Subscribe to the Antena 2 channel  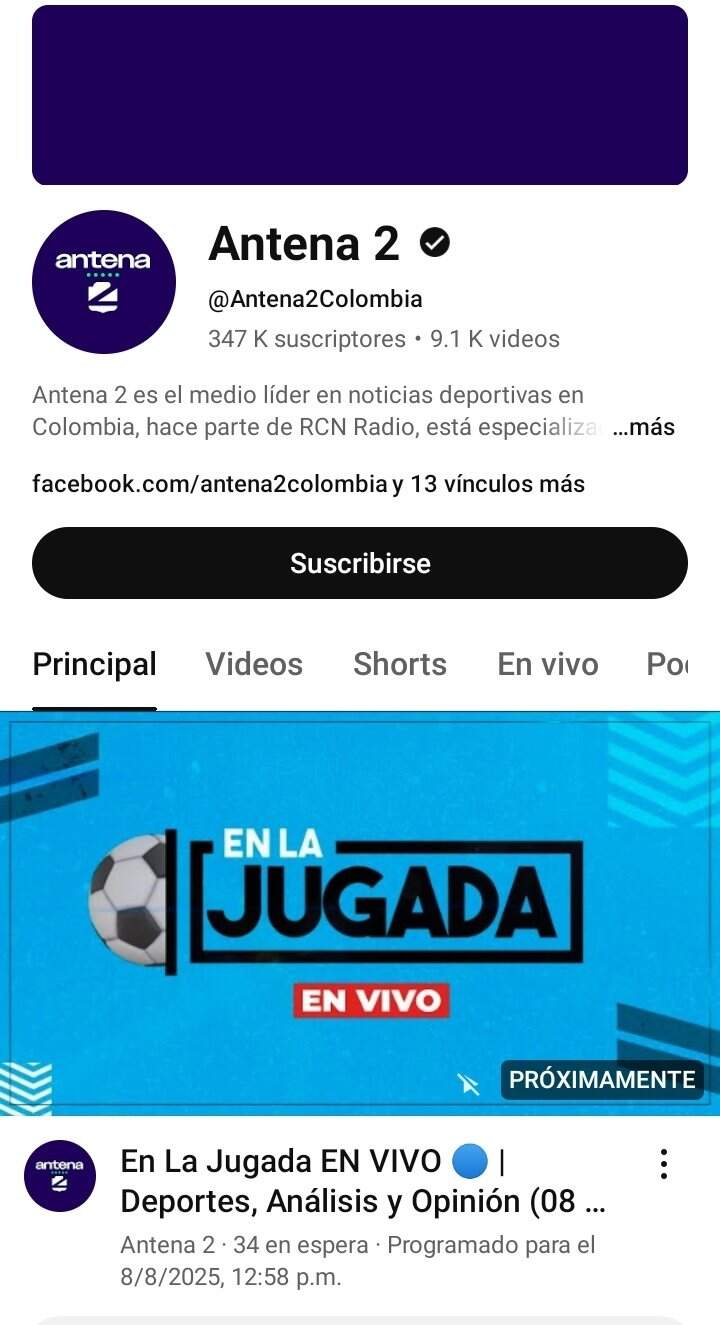pyautogui.click(x=360, y=563)
